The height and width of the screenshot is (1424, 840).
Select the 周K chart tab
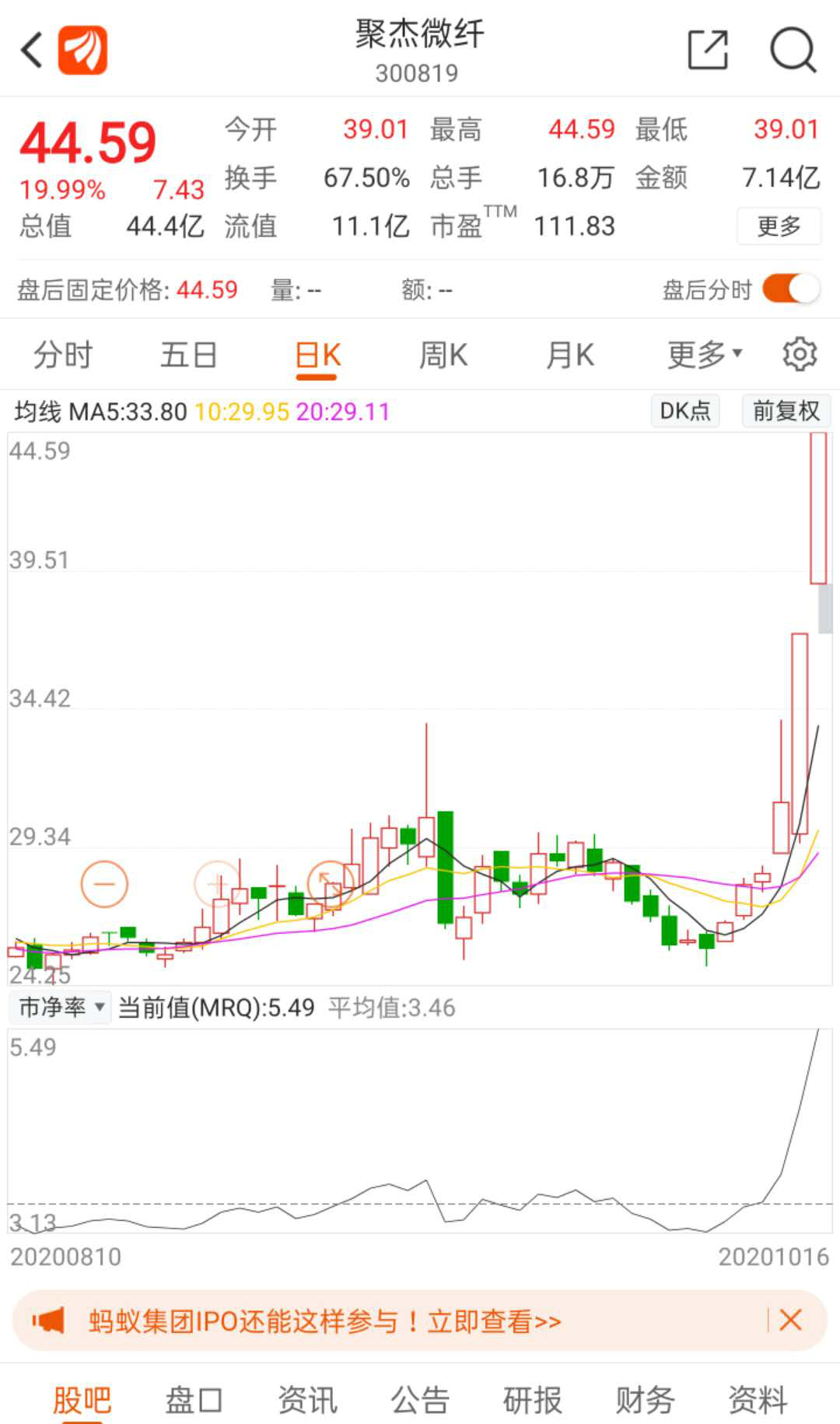443,356
